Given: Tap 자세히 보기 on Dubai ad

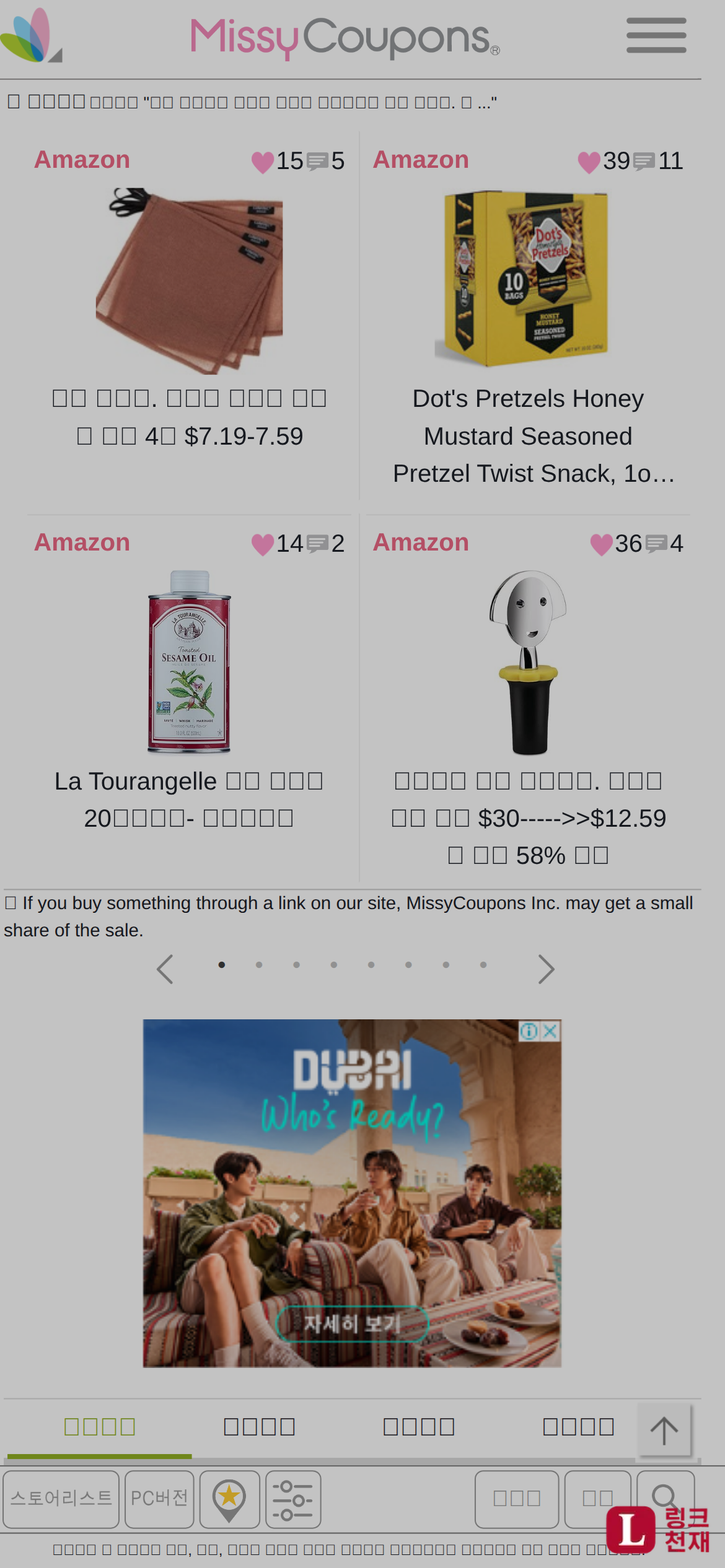Looking at the screenshot, I should click(x=351, y=1324).
